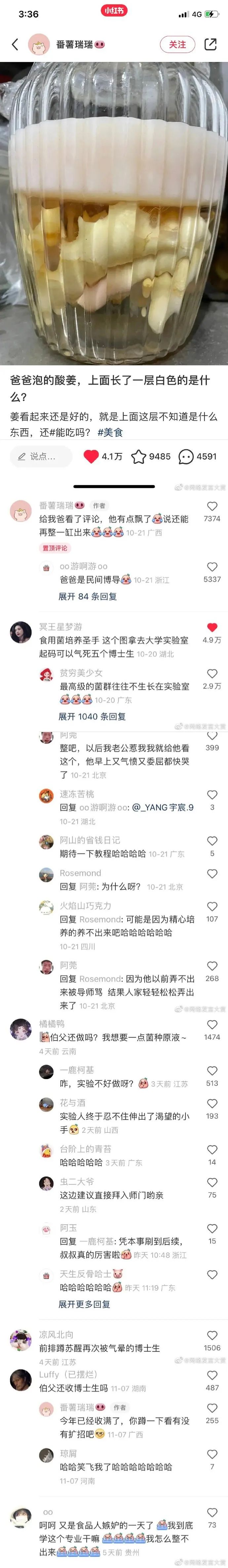Open 番薯瑞瑞's profile from the header avatar
The width and height of the screenshot is (228, 1568).
click(39, 45)
